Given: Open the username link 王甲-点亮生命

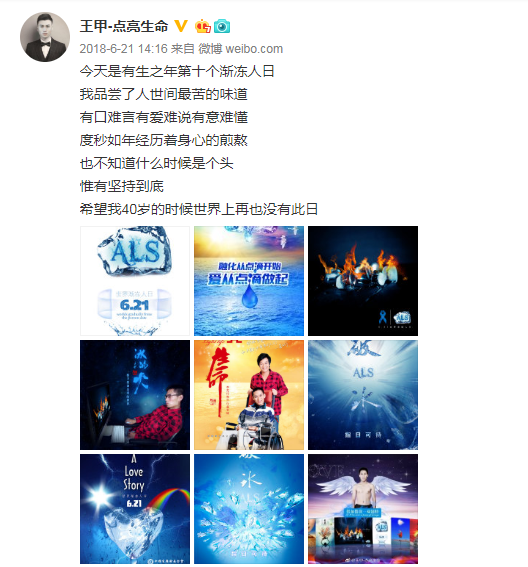Looking at the screenshot, I should pos(124,26).
